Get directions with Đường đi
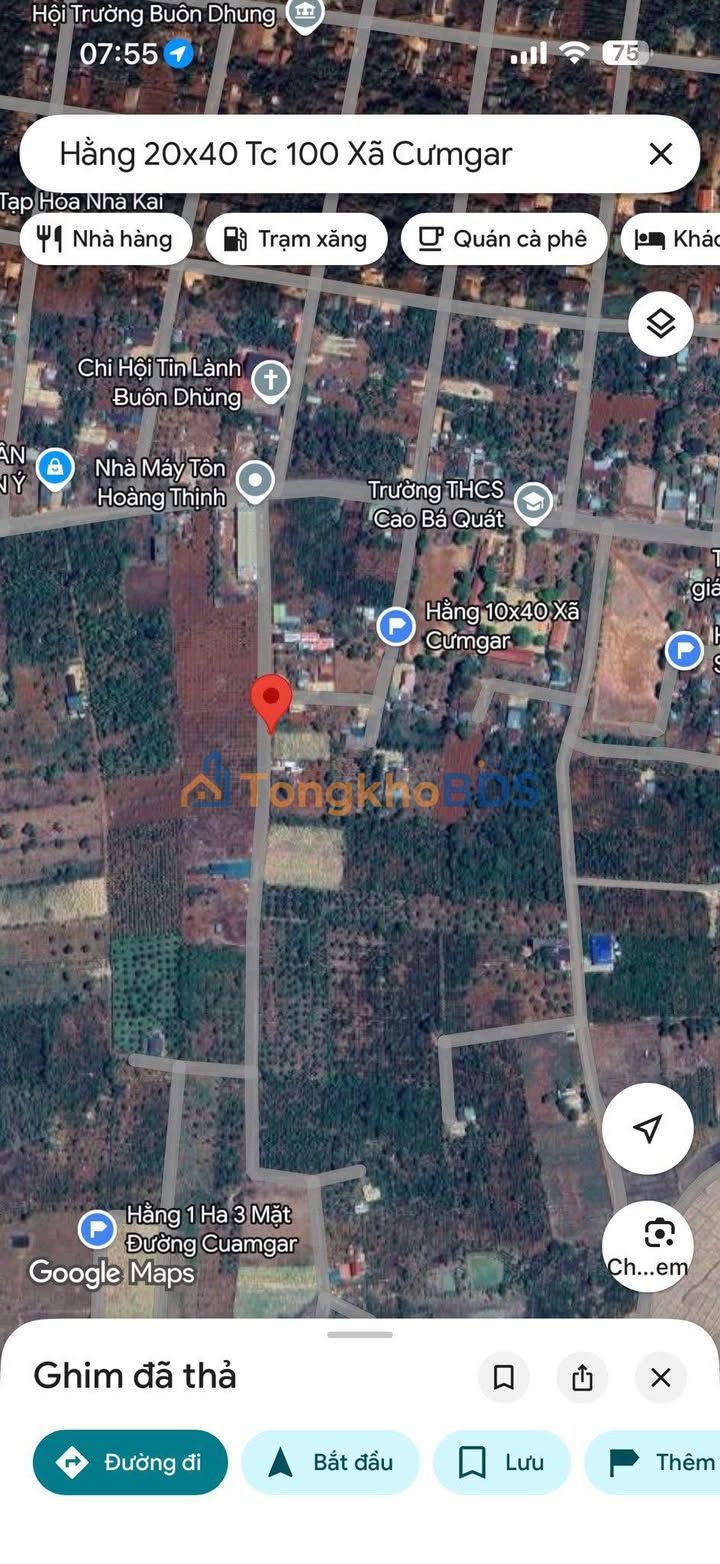 [130, 1462]
